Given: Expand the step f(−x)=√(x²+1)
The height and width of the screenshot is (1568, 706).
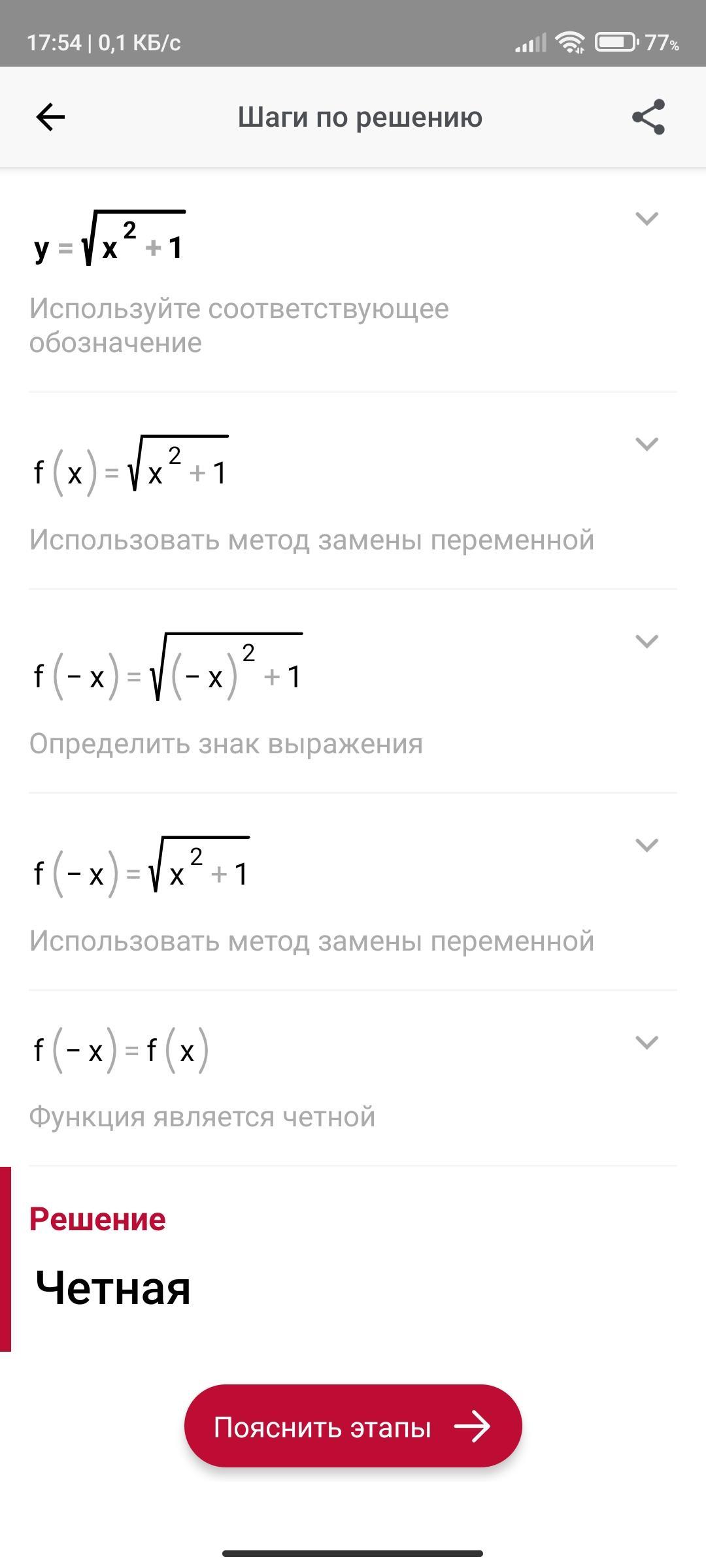Looking at the screenshot, I should click(x=647, y=845).
